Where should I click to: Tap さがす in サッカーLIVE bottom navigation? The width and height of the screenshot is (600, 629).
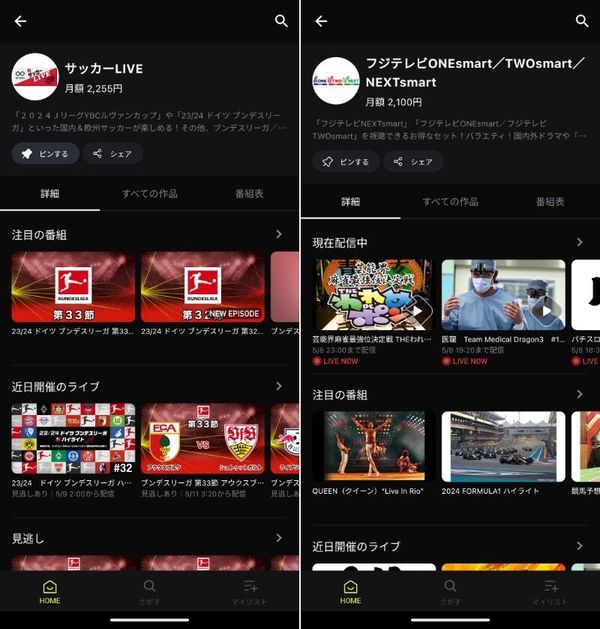[150, 592]
